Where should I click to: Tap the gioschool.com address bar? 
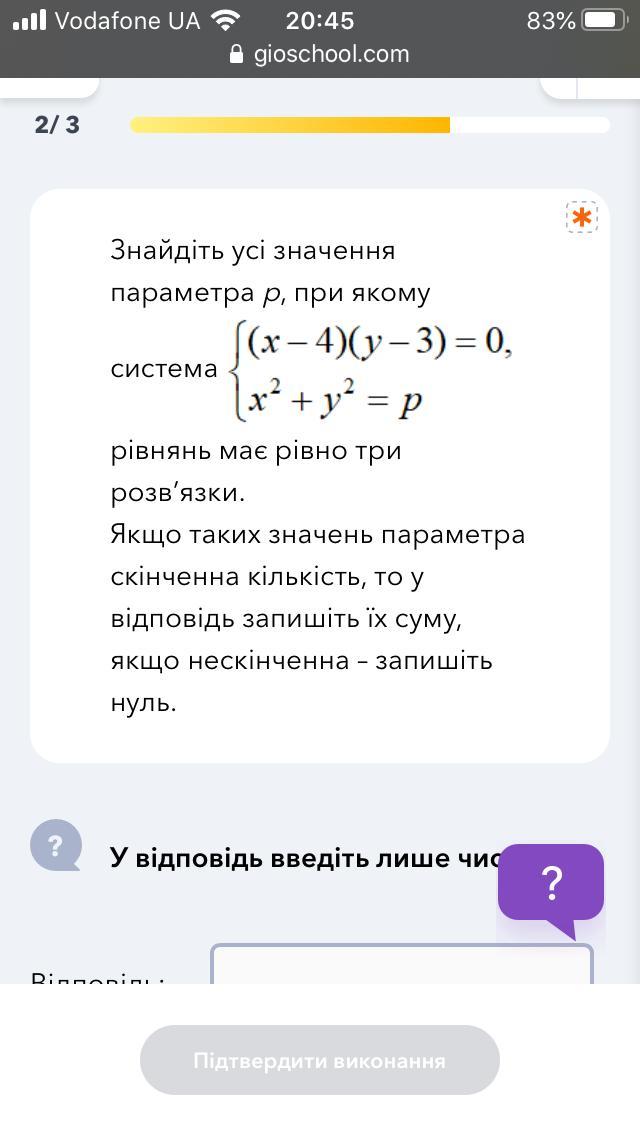(320, 54)
